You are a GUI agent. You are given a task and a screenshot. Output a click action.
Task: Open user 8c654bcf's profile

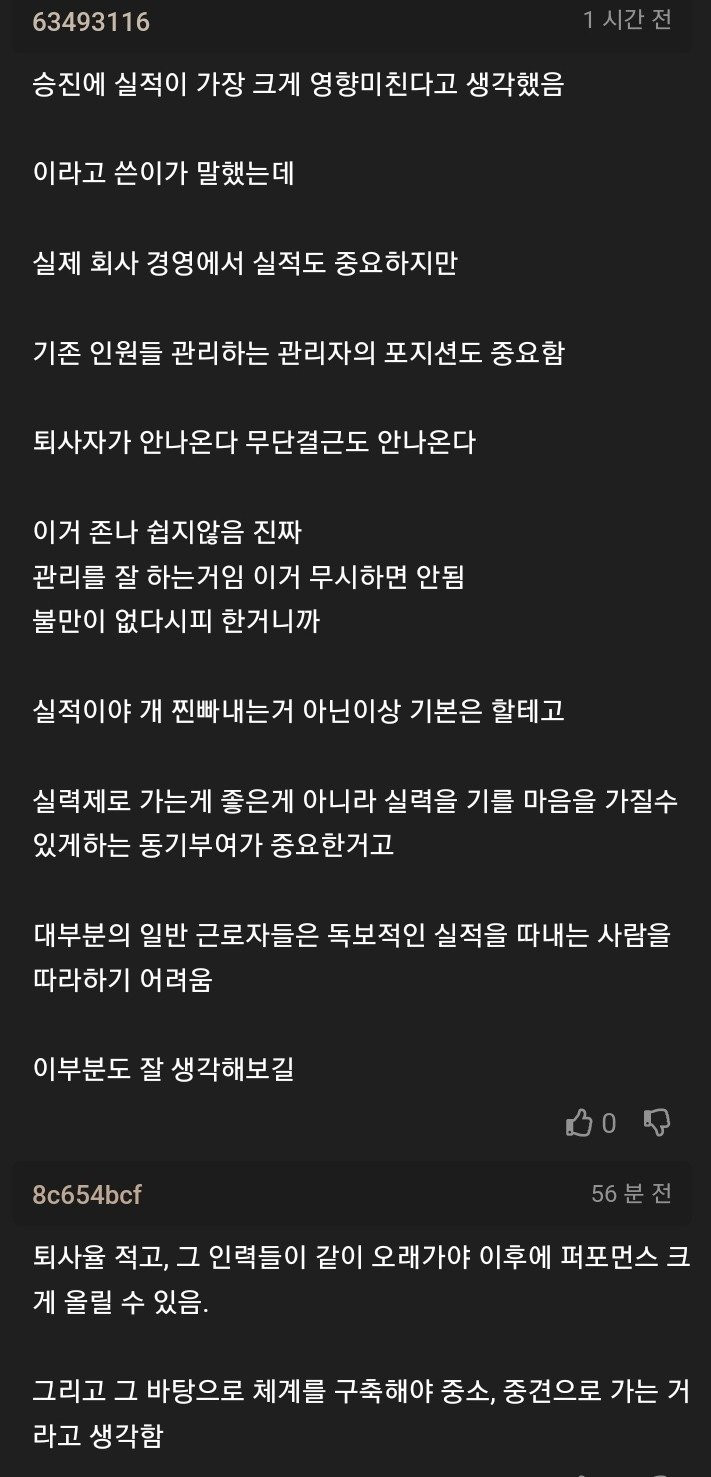coord(87,1194)
